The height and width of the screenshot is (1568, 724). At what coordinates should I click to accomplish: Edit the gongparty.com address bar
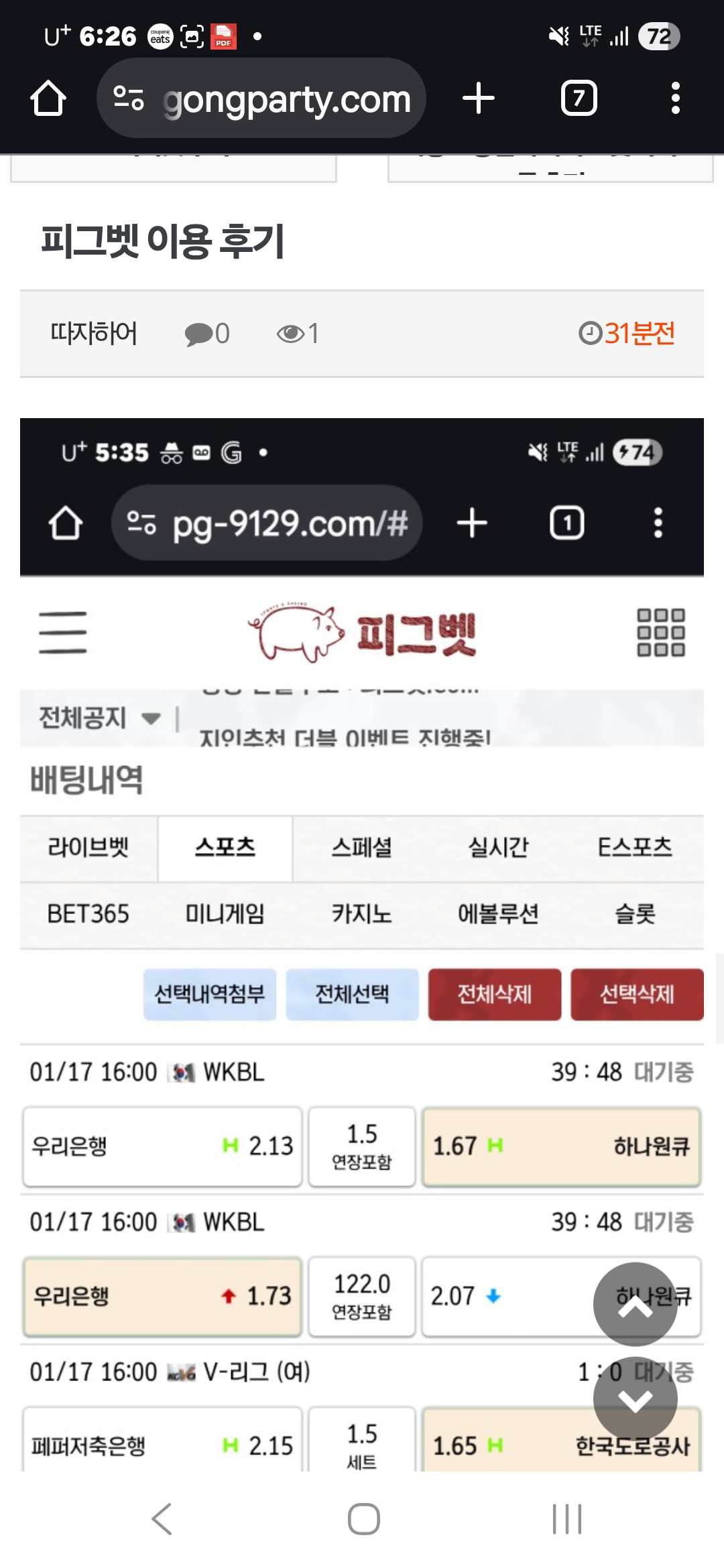(287, 100)
